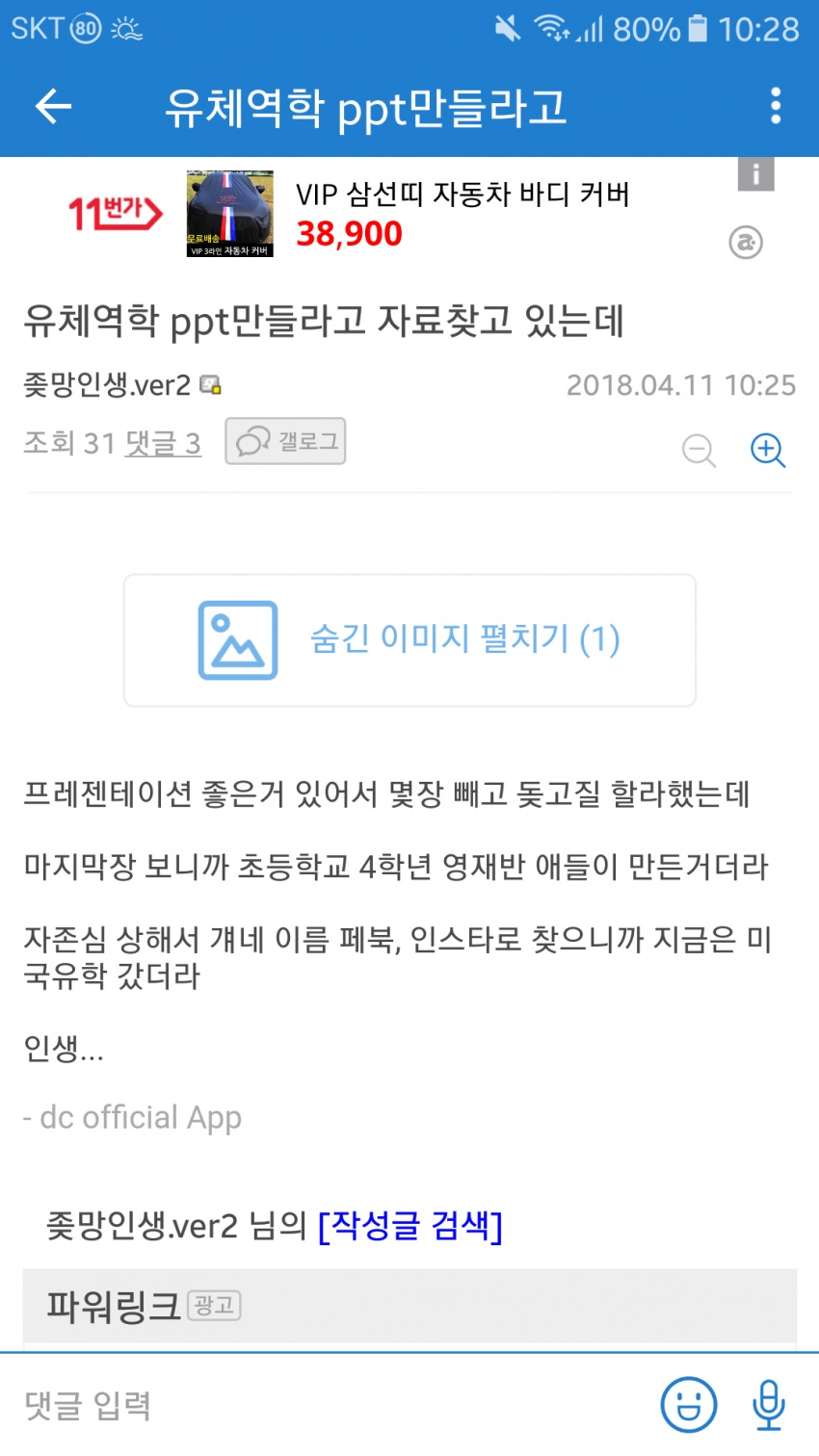Go back with the arrow icon
This screenshot has height=1456, width=819.
click(53, 106)
